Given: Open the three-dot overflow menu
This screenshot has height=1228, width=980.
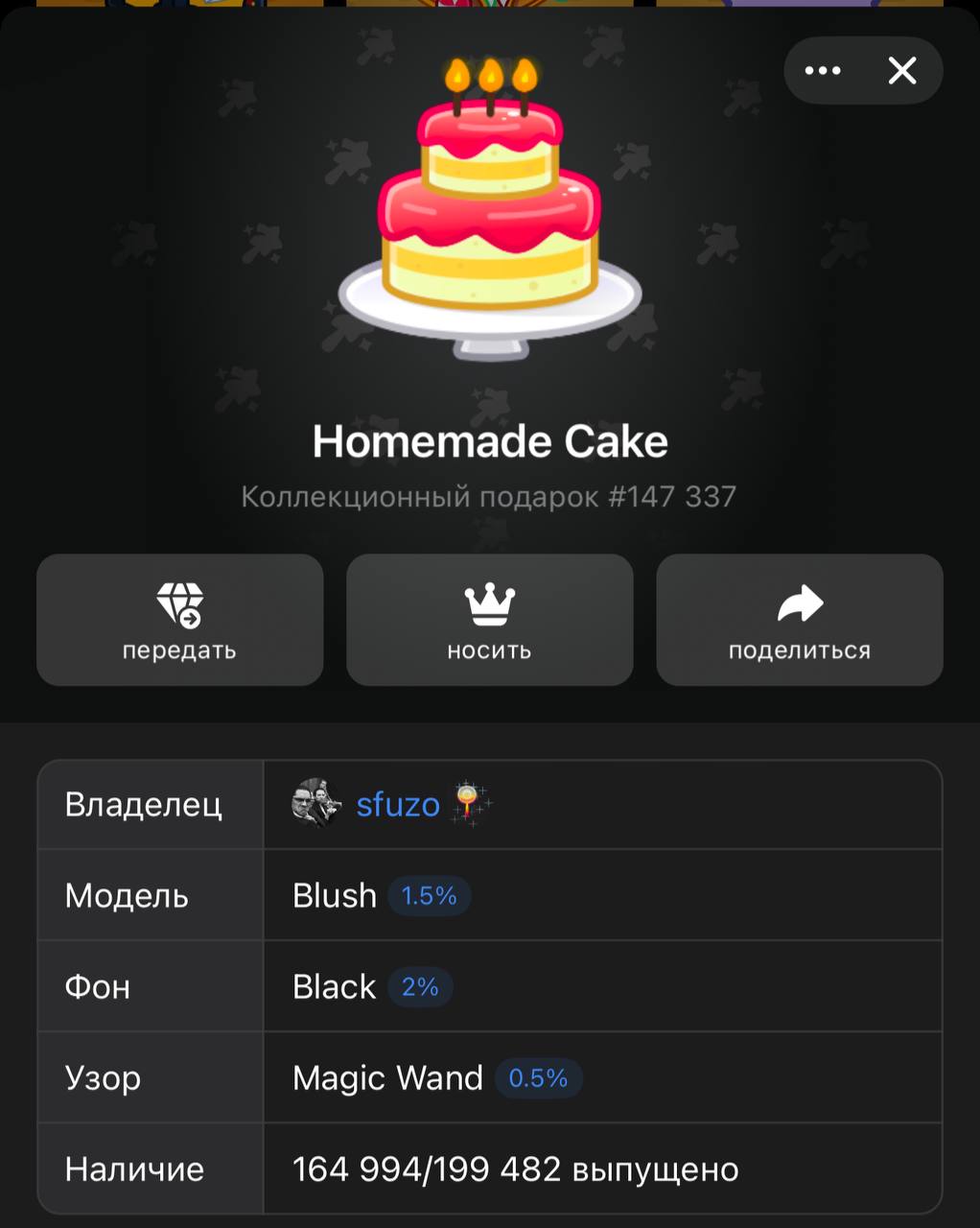Looking at the screenshot, I should (x=823, y=71).
